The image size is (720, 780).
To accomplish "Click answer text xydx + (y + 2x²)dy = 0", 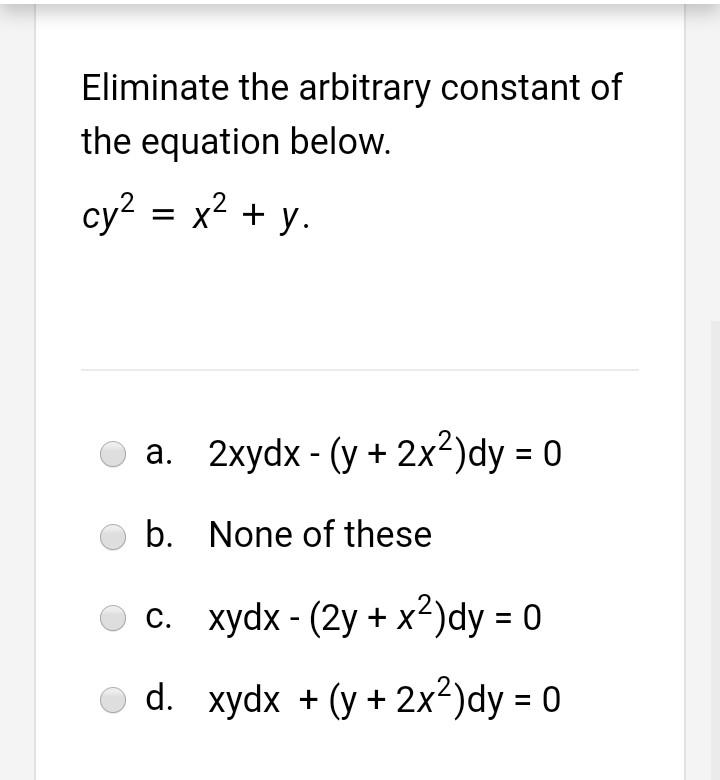I will point(384,700).
